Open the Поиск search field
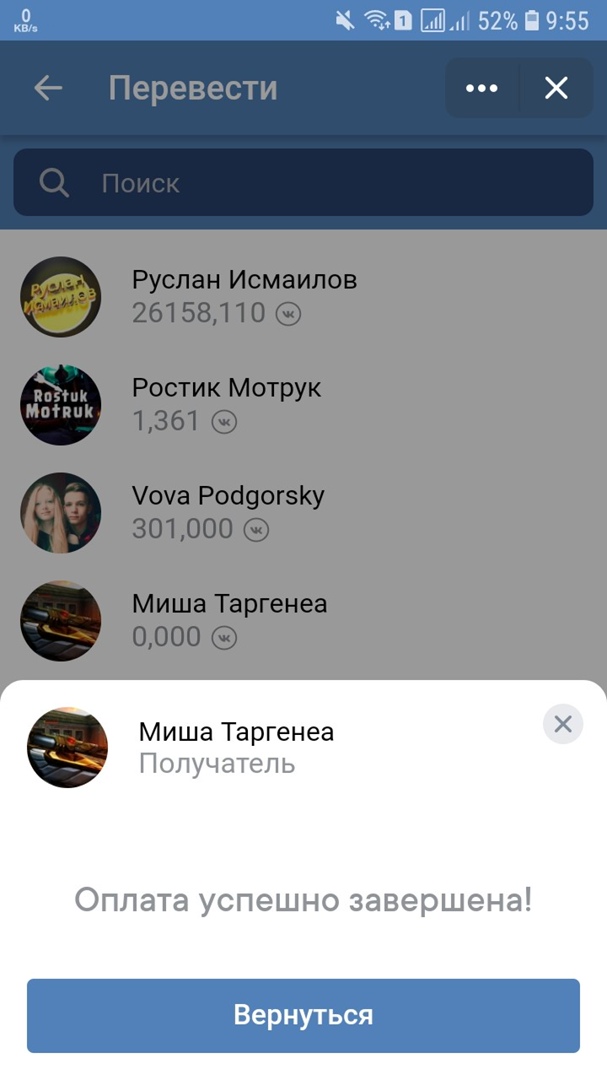Viewport: 607px width, 1080px height. click(x=303, y=183)
